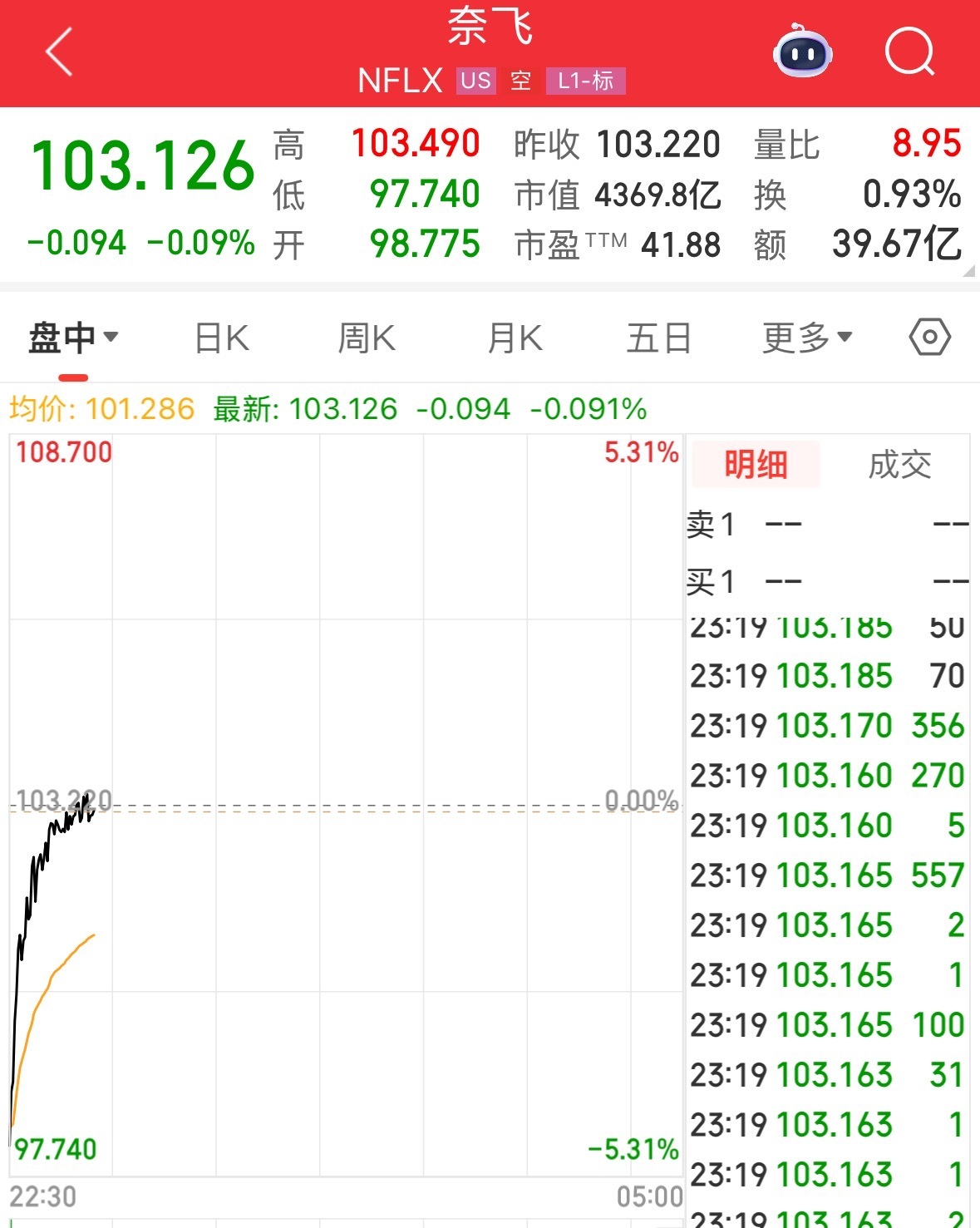
Task: Go back using the top-left arrow
Action: pyautogui.click(x=60, y=52)
